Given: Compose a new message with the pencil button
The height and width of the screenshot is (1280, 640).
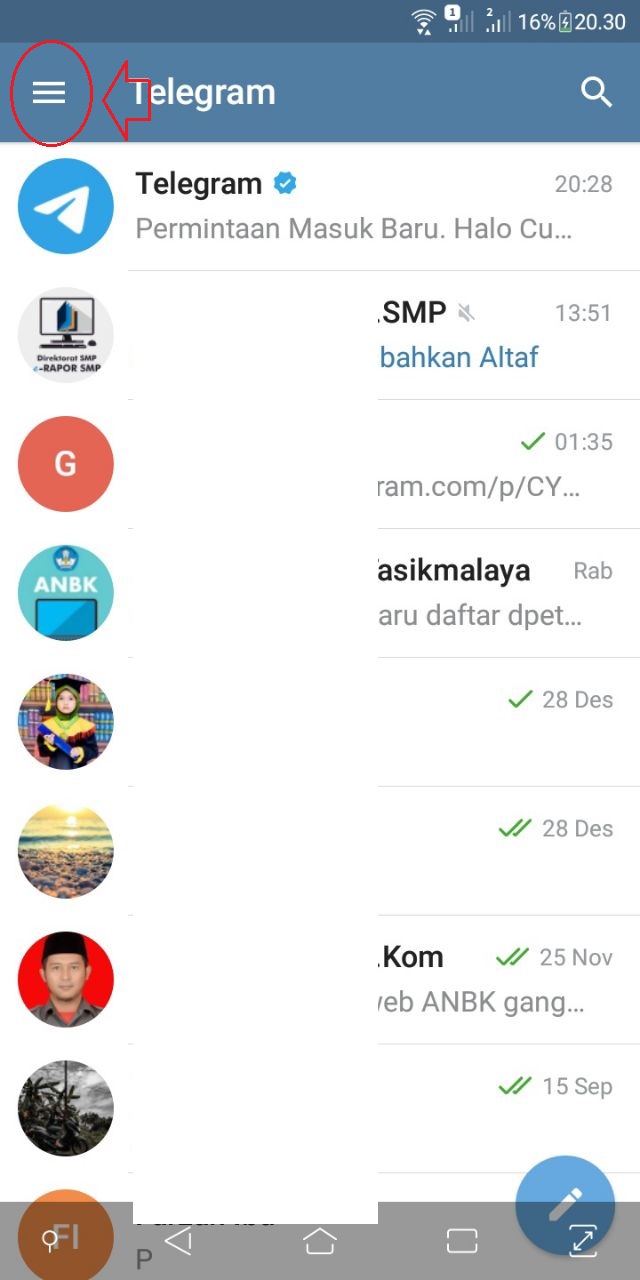Looking at the screenshot, I should click(565, 1205).
